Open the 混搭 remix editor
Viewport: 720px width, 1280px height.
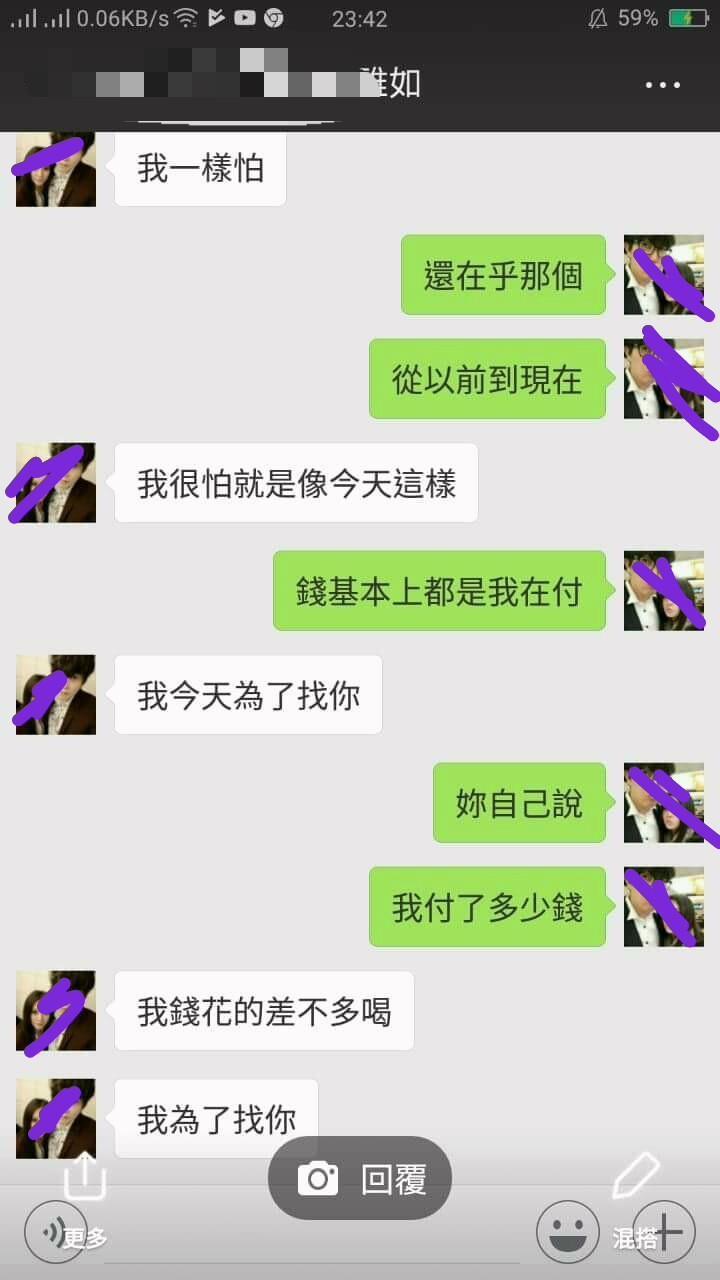[636, 1195]
